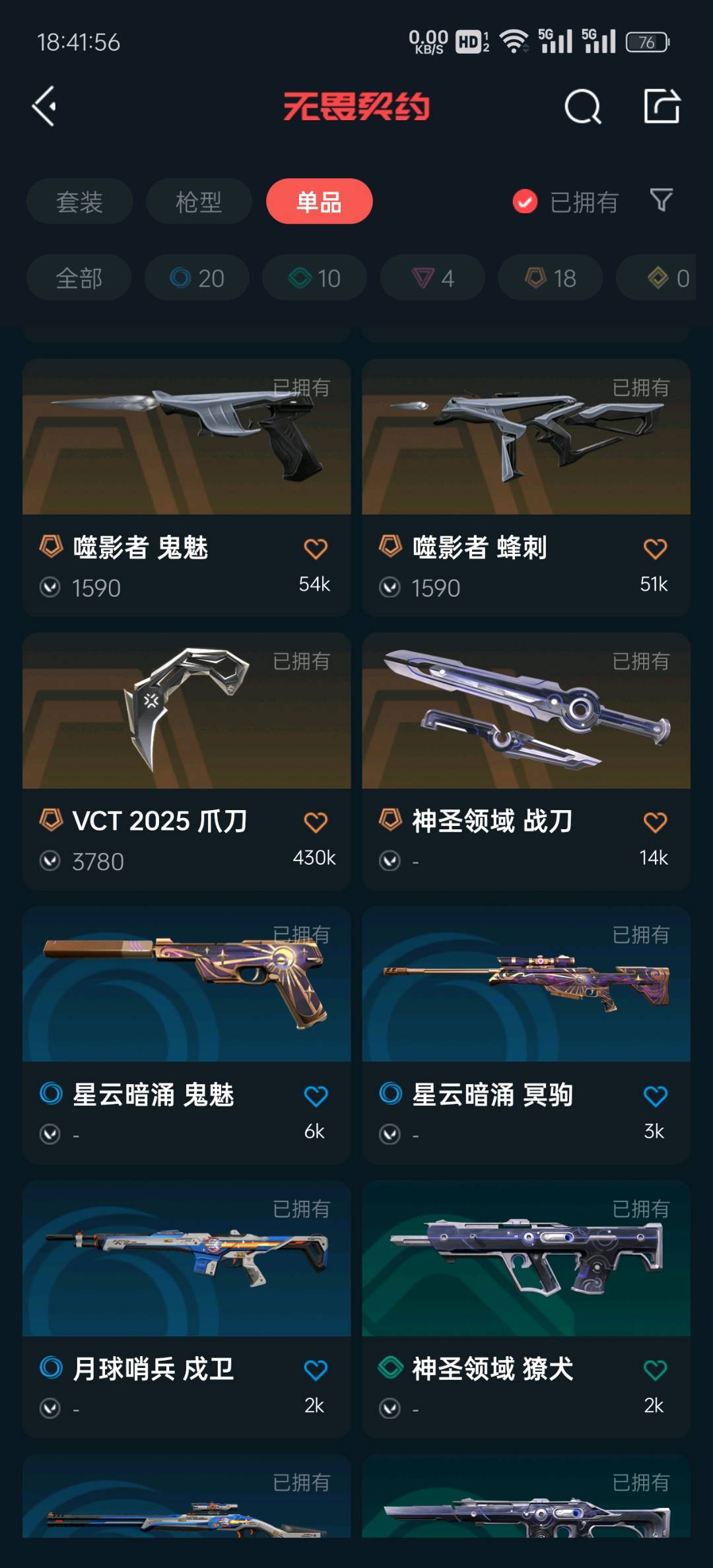The image size is (713, 1568).
Task: Open the funnel filter options
Action: (661, 200)
